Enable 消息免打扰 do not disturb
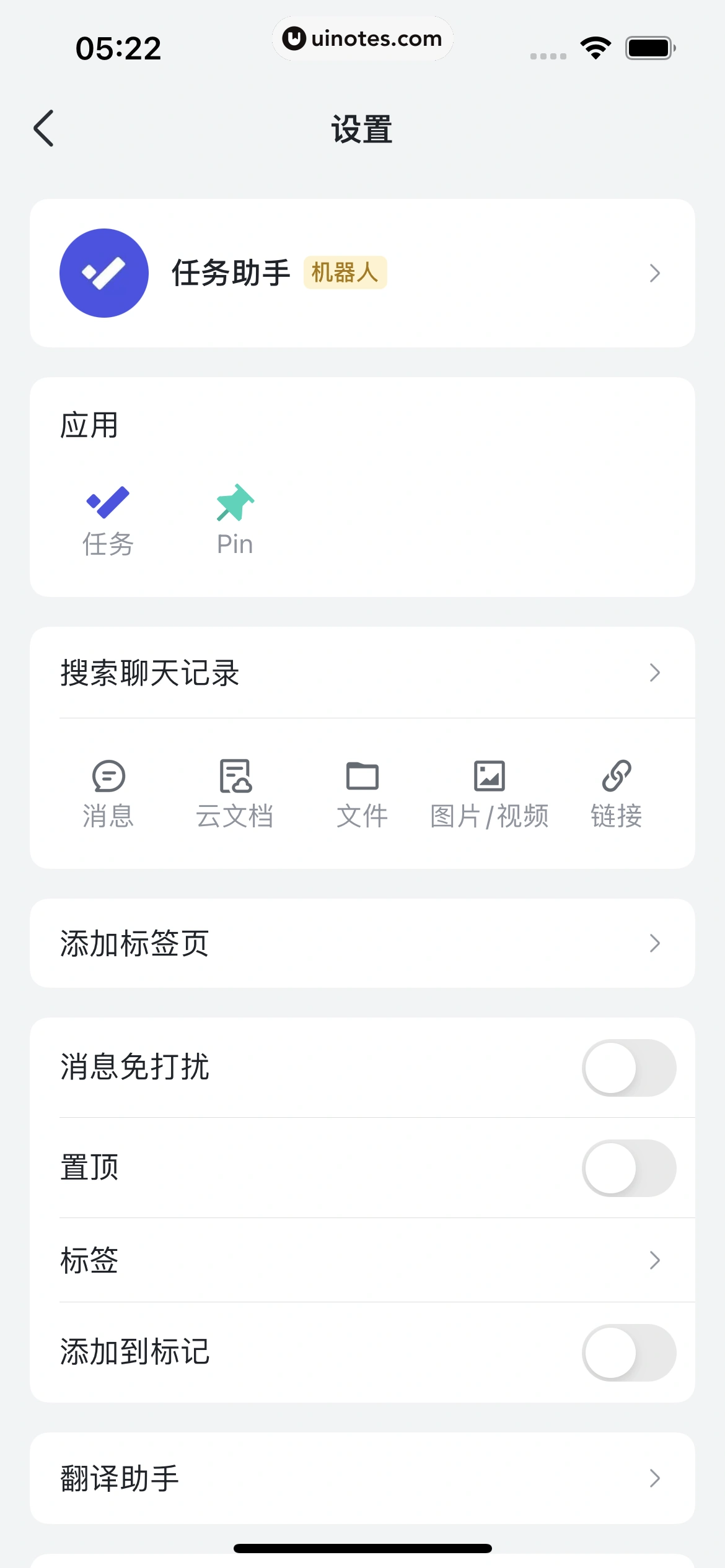Image resolution: width=725 pixels, height=1568 pixels. tap(629, 1068)
